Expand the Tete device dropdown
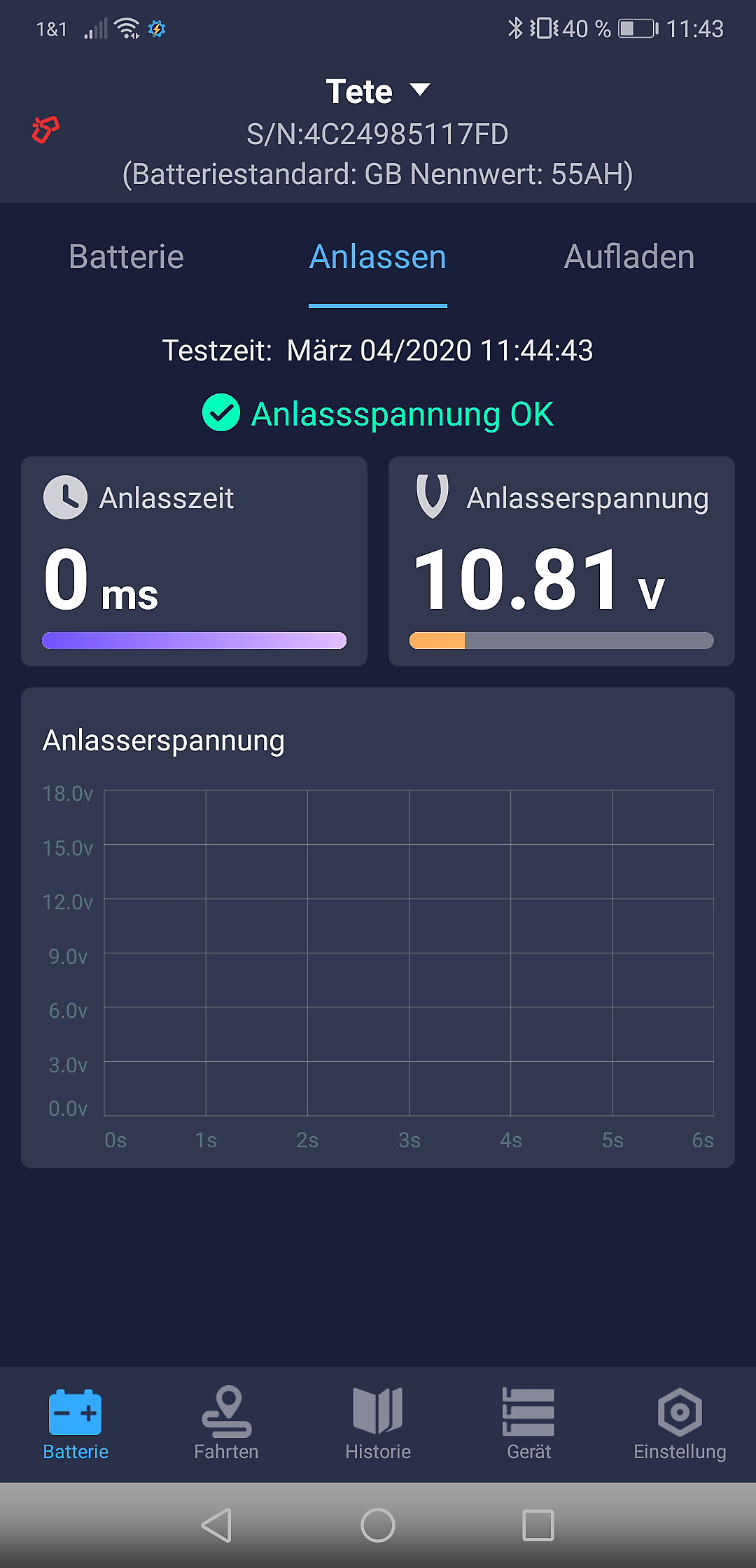Viewport: 756px width, 1568px height. (378, 91)
